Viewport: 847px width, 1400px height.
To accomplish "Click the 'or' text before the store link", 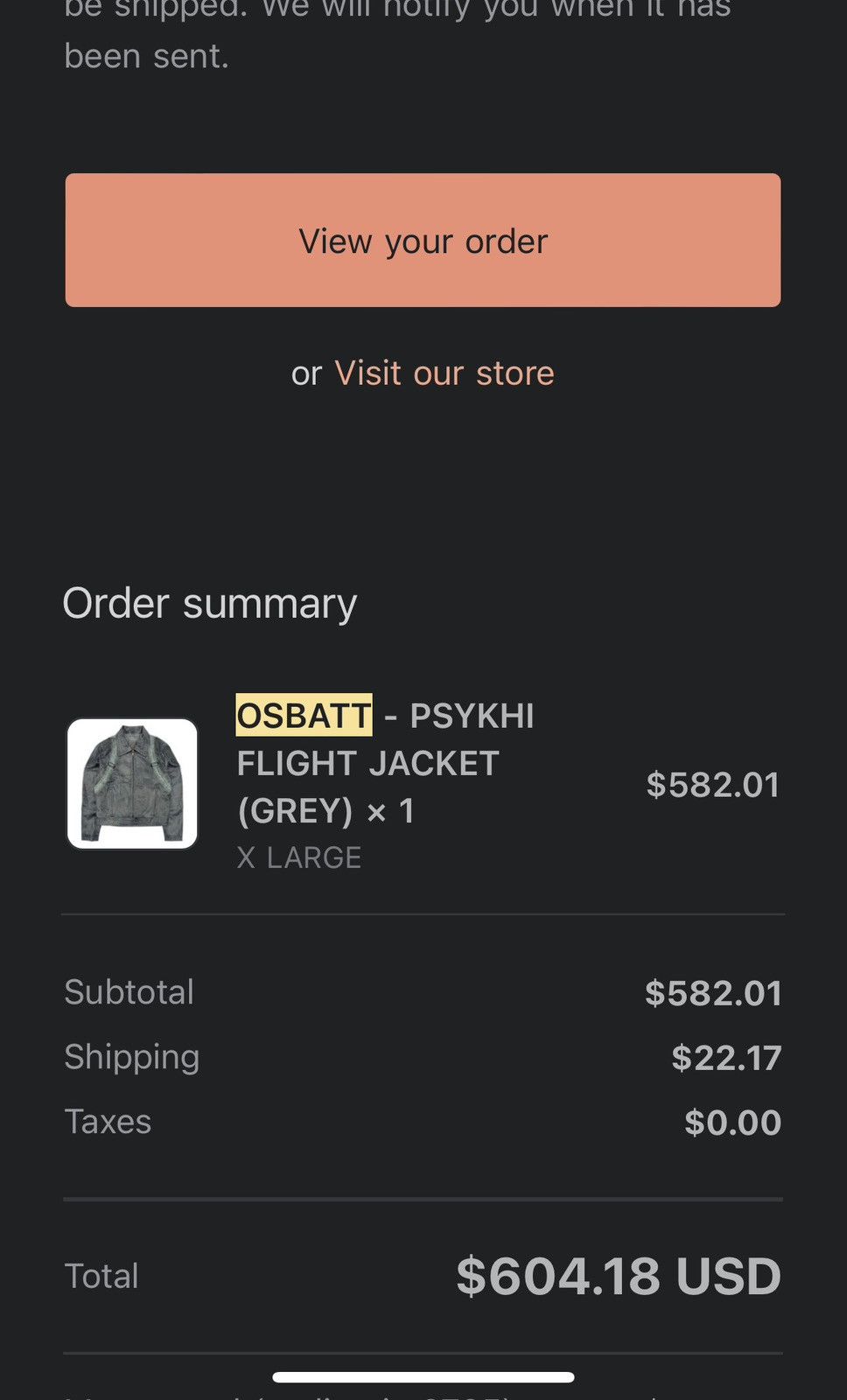I will (307, 374).
